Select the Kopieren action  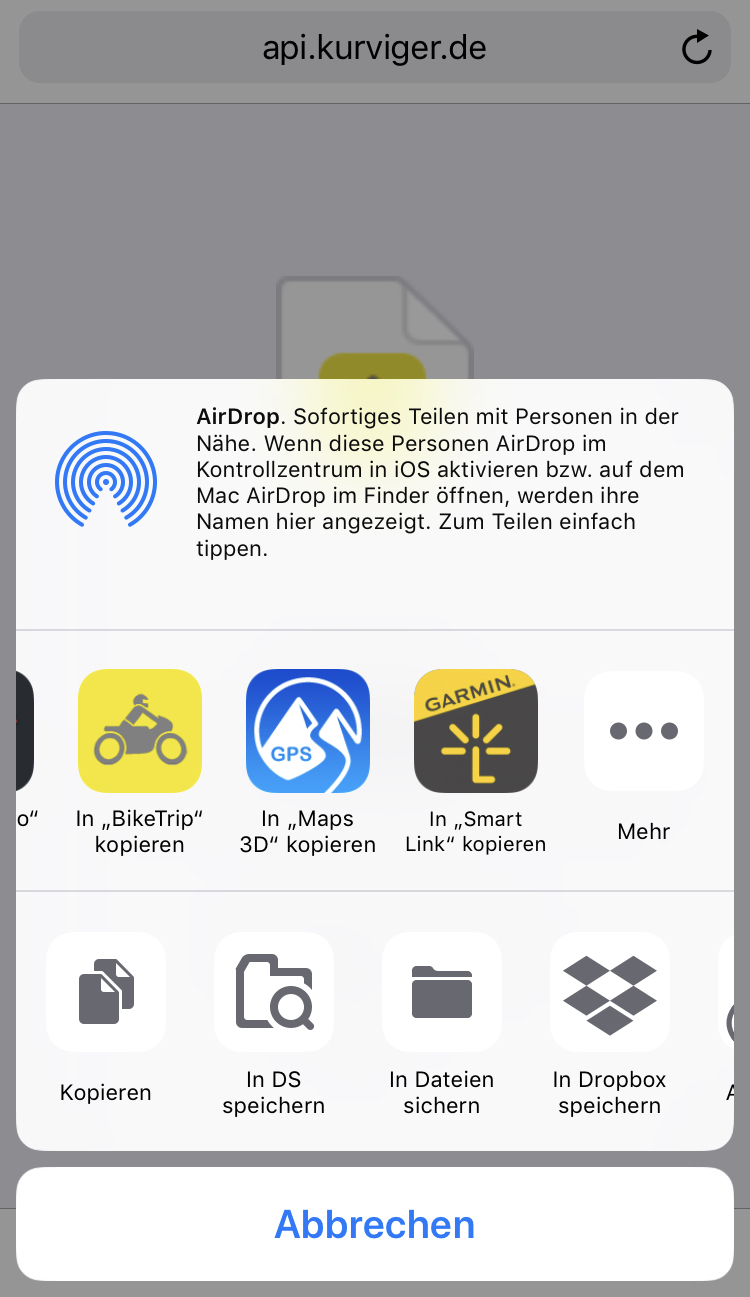point(106,992)
